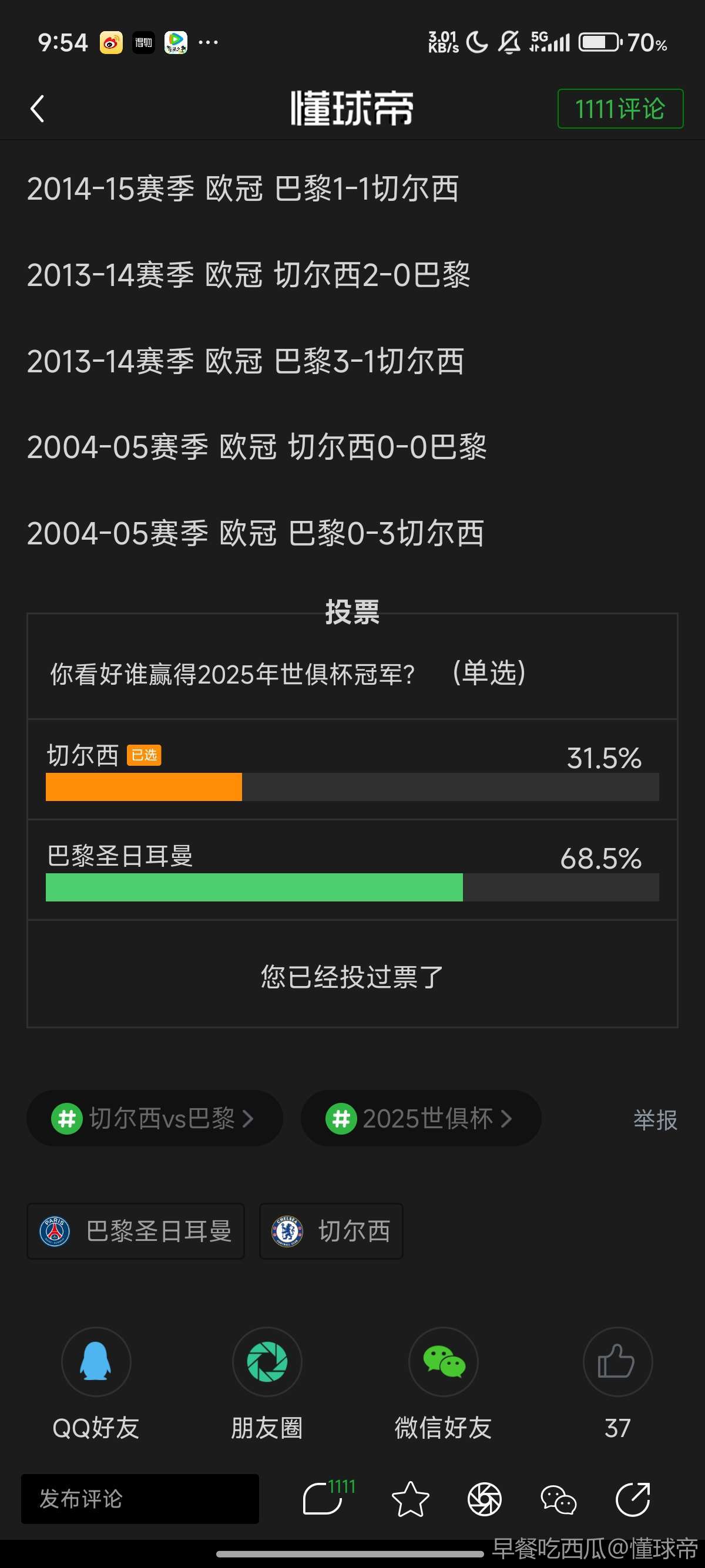Screen dimensions: 705x1568
Task: Tap the shutter icon in bottom toolbar
Action: [x=485, y=1499]
